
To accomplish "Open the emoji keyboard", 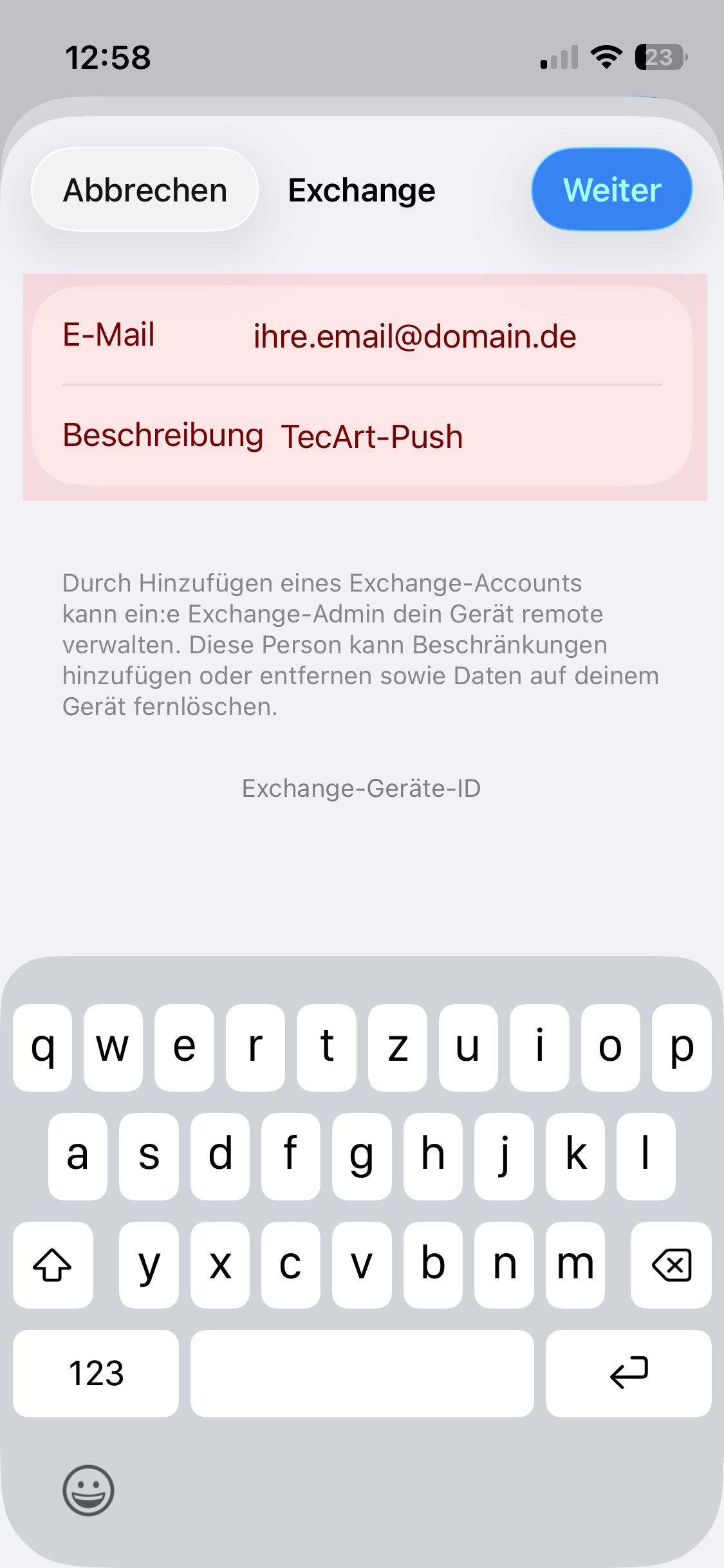I will pos(88,1490).
